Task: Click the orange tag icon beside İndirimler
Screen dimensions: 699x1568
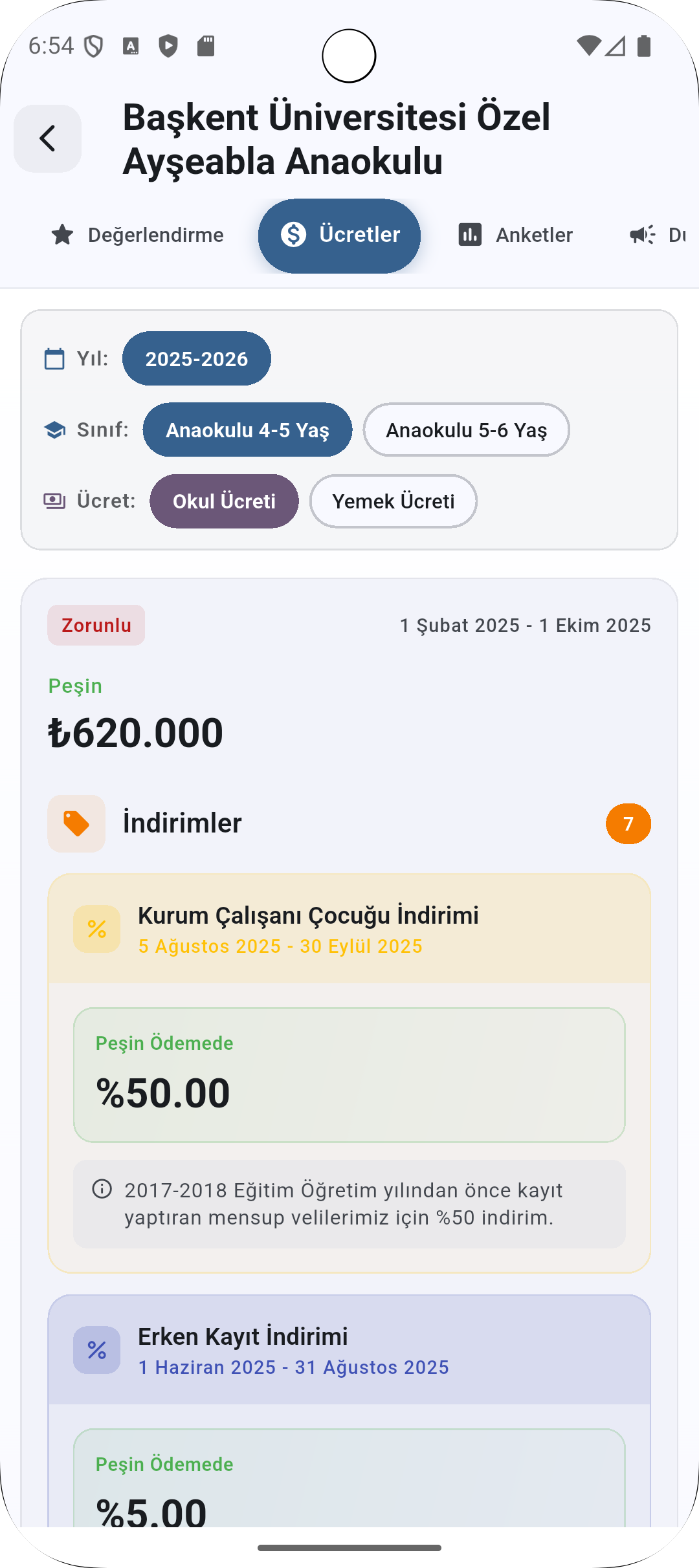Action: point(76,823)
